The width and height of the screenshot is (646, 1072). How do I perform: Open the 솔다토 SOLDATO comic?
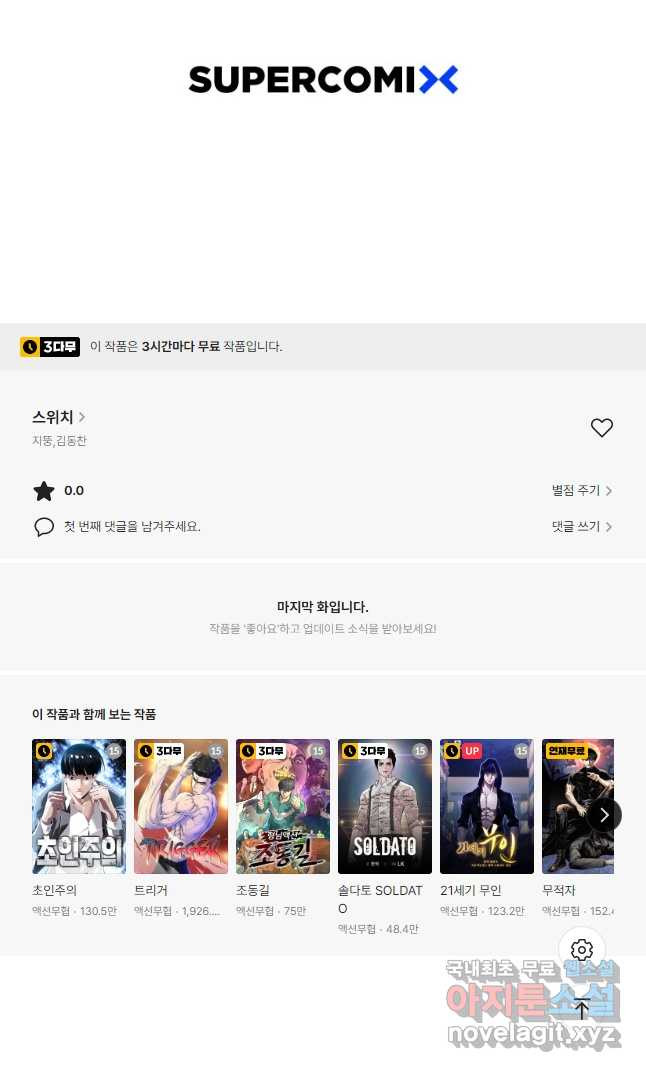tap(385, 807)
